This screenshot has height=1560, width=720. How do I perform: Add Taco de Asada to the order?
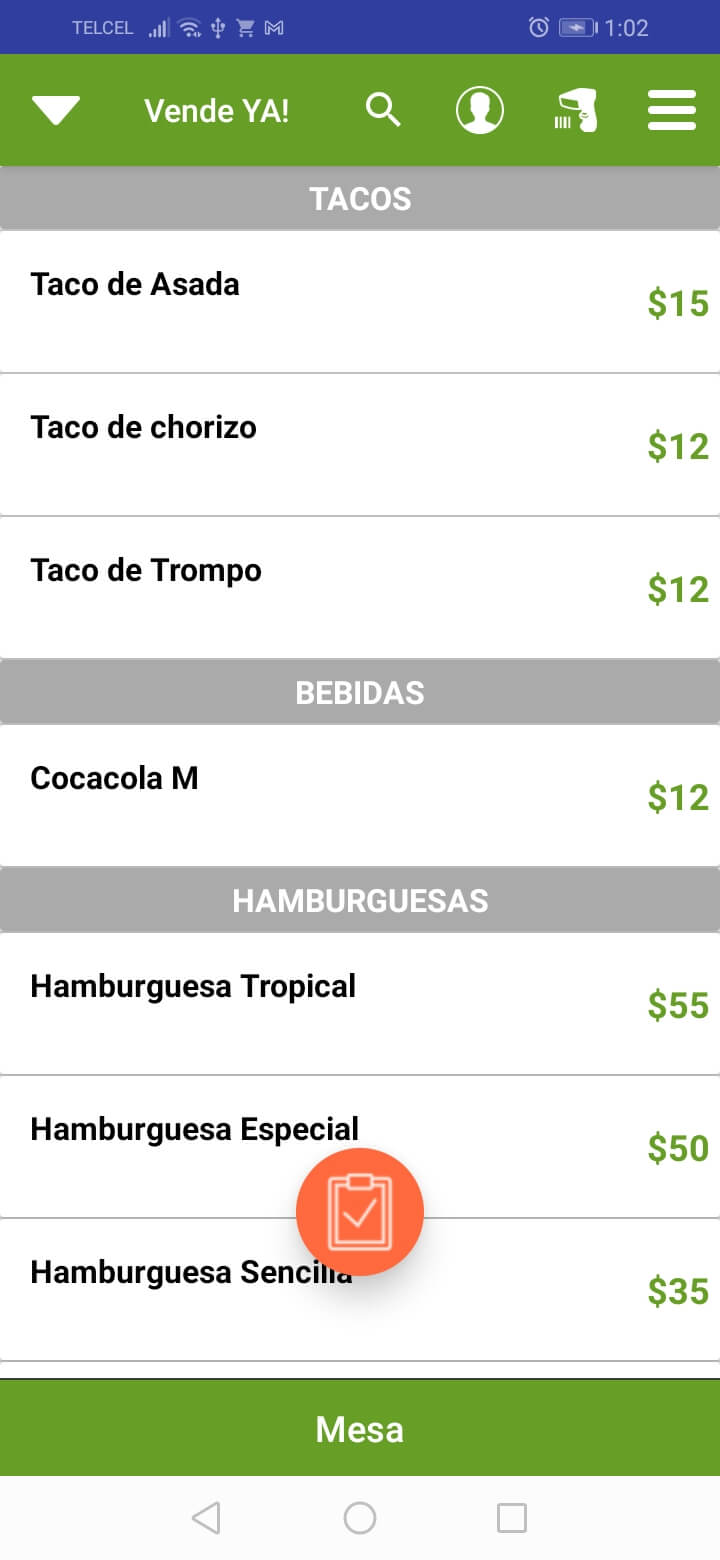[360, 302]
